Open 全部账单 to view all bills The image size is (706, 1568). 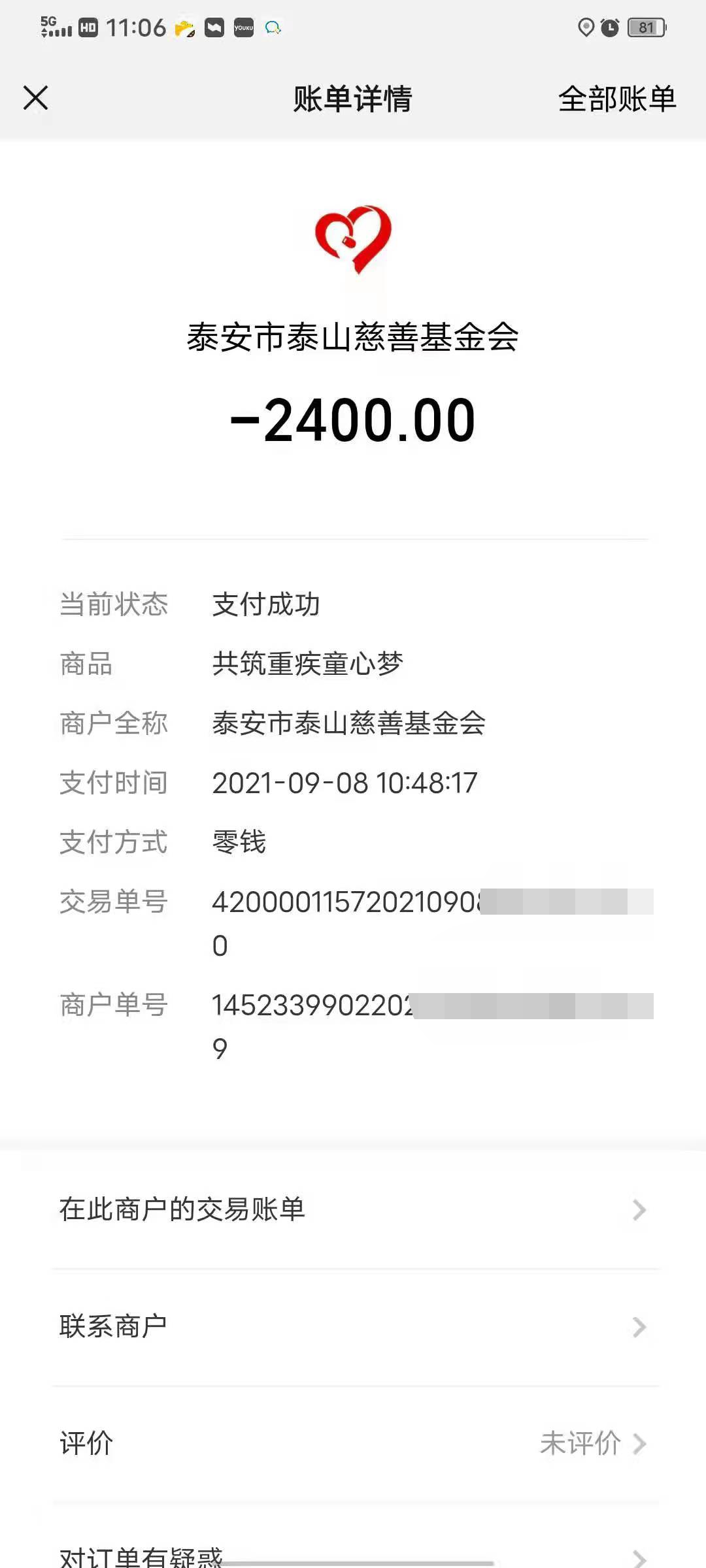click(616, 99)
